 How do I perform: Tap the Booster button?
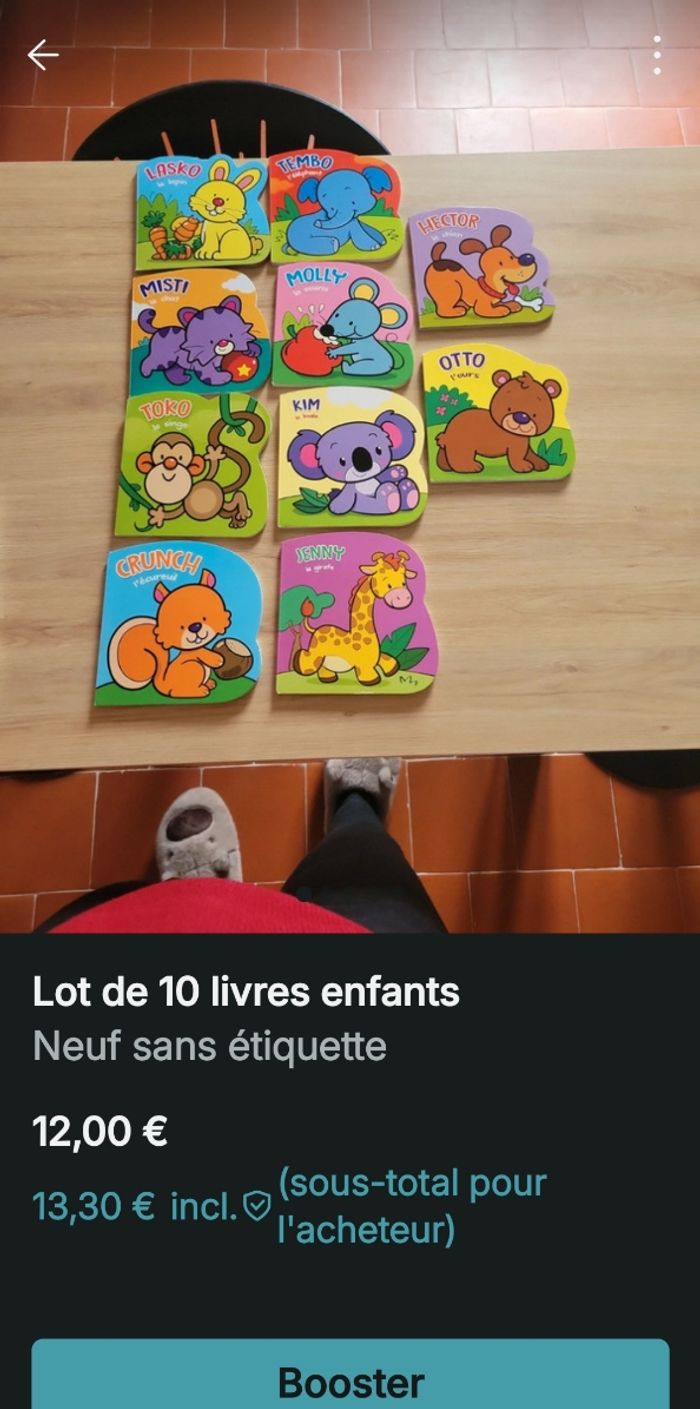[x=350, y=1382]
